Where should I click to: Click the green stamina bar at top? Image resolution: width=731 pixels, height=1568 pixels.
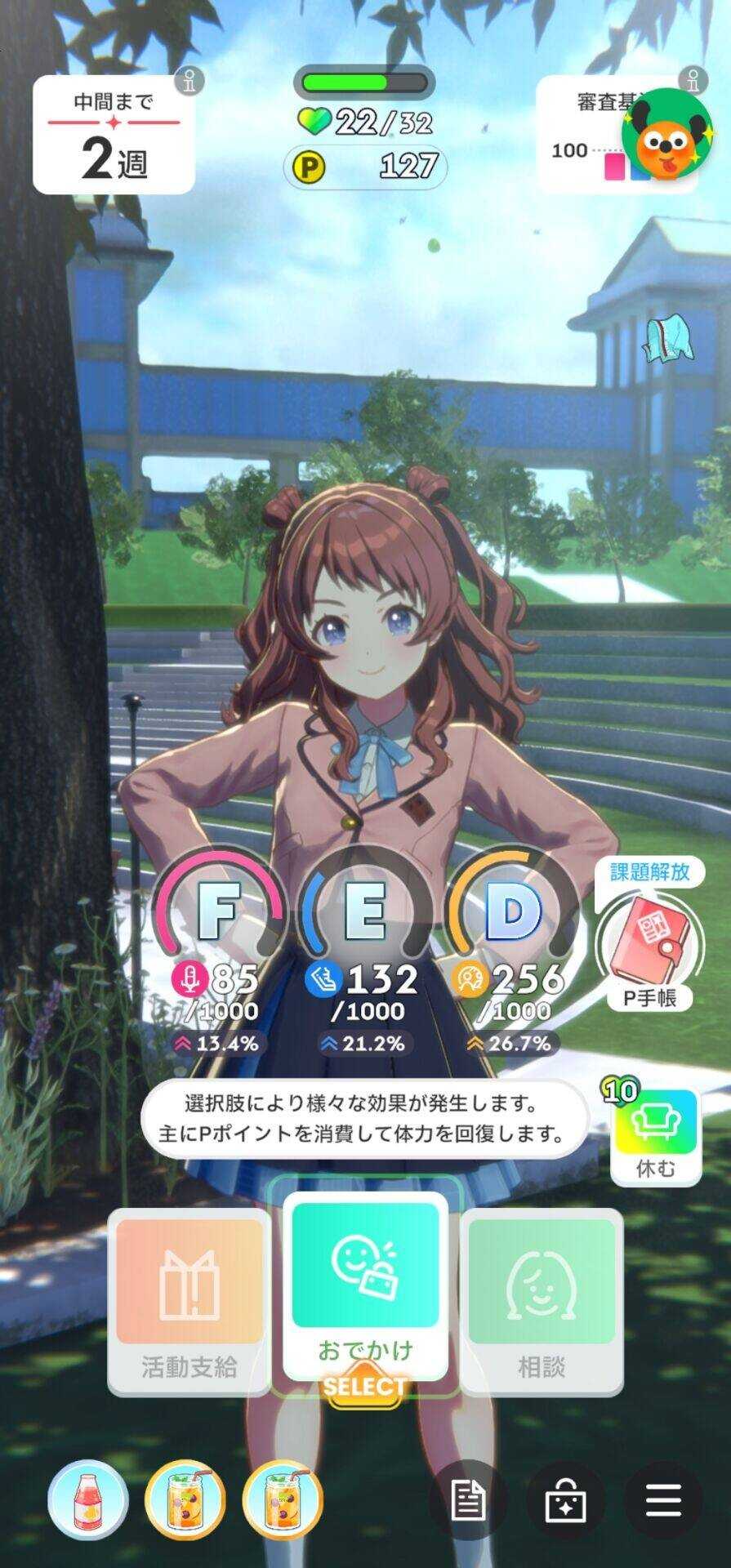365,81
